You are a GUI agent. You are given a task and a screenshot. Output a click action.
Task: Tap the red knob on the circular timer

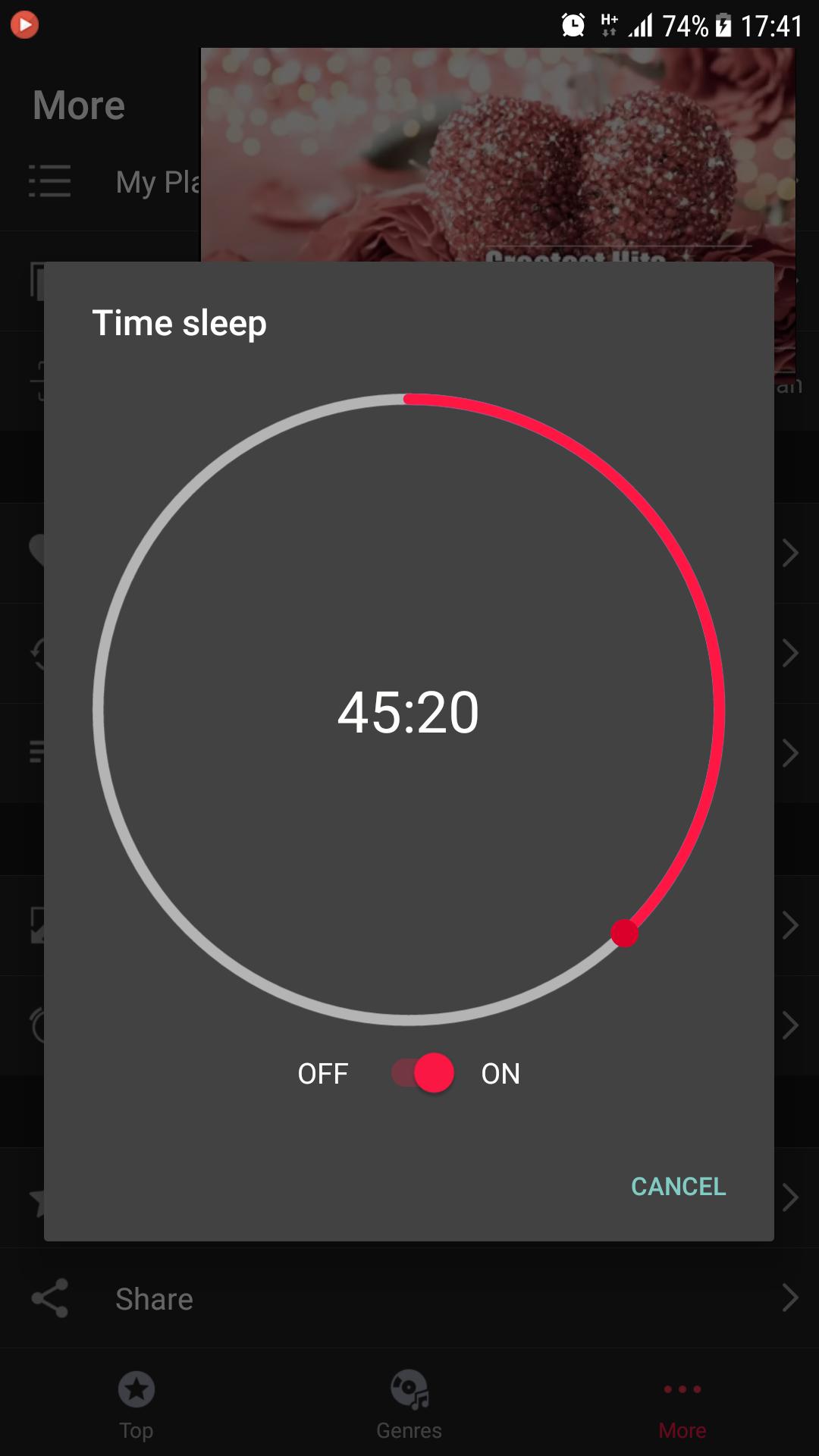tap(624, 934)
